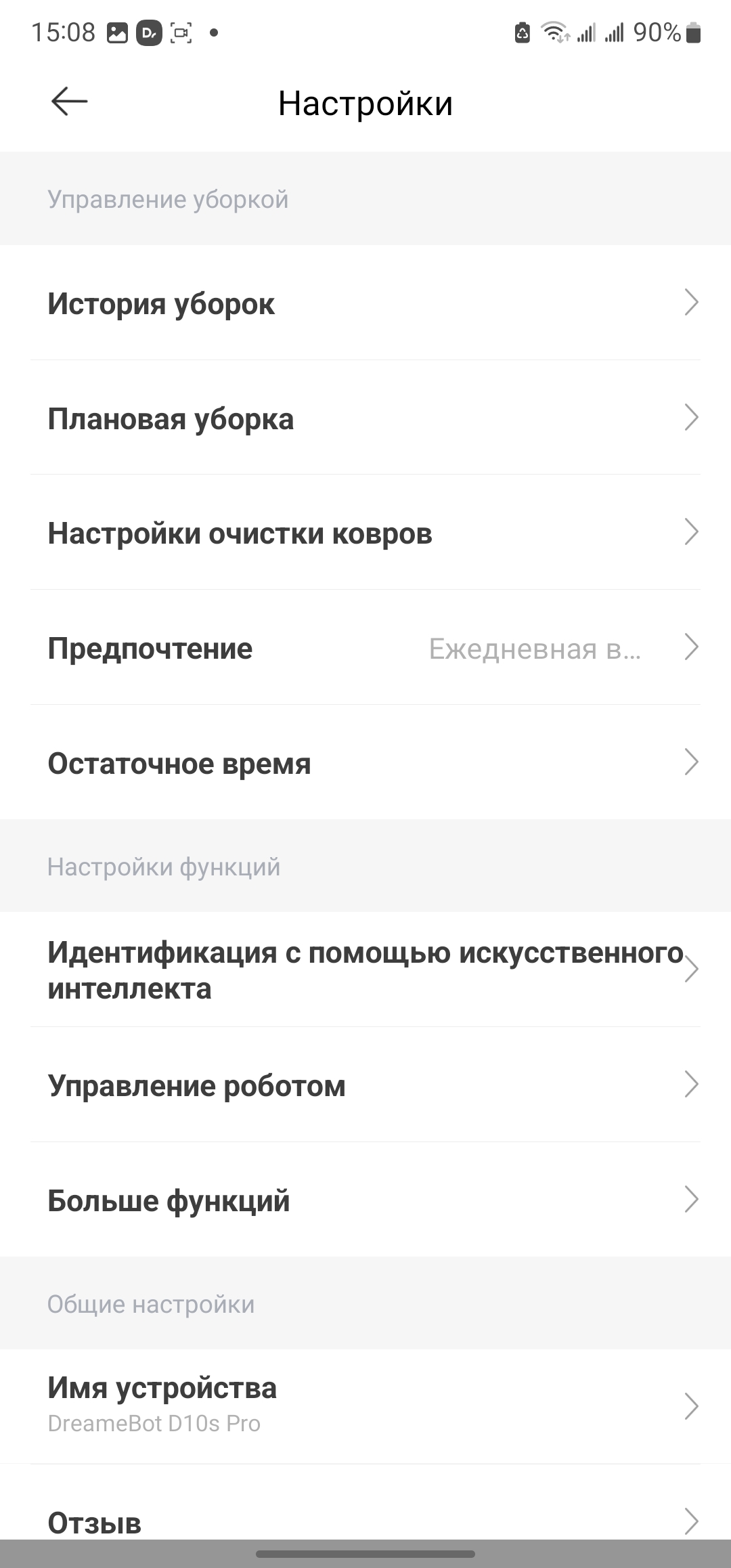Open Настройки очистки ковров
The height and width of the screenshot is (1568, 731).
365,533
